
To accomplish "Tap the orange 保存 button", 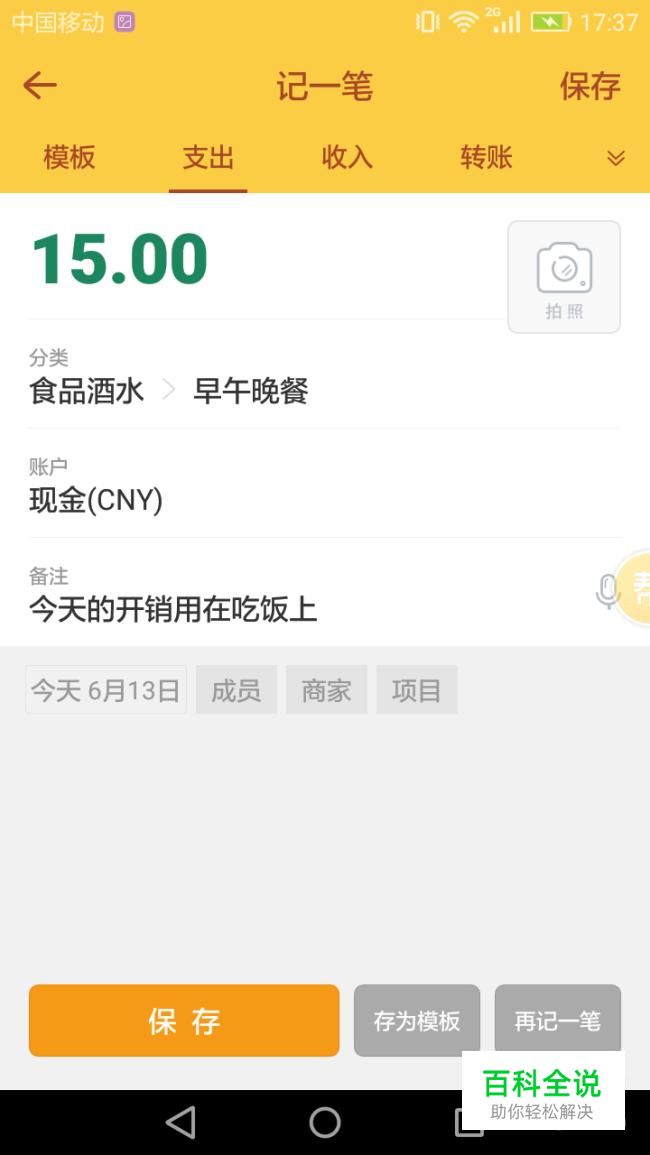I will (x=184, y=1021).
